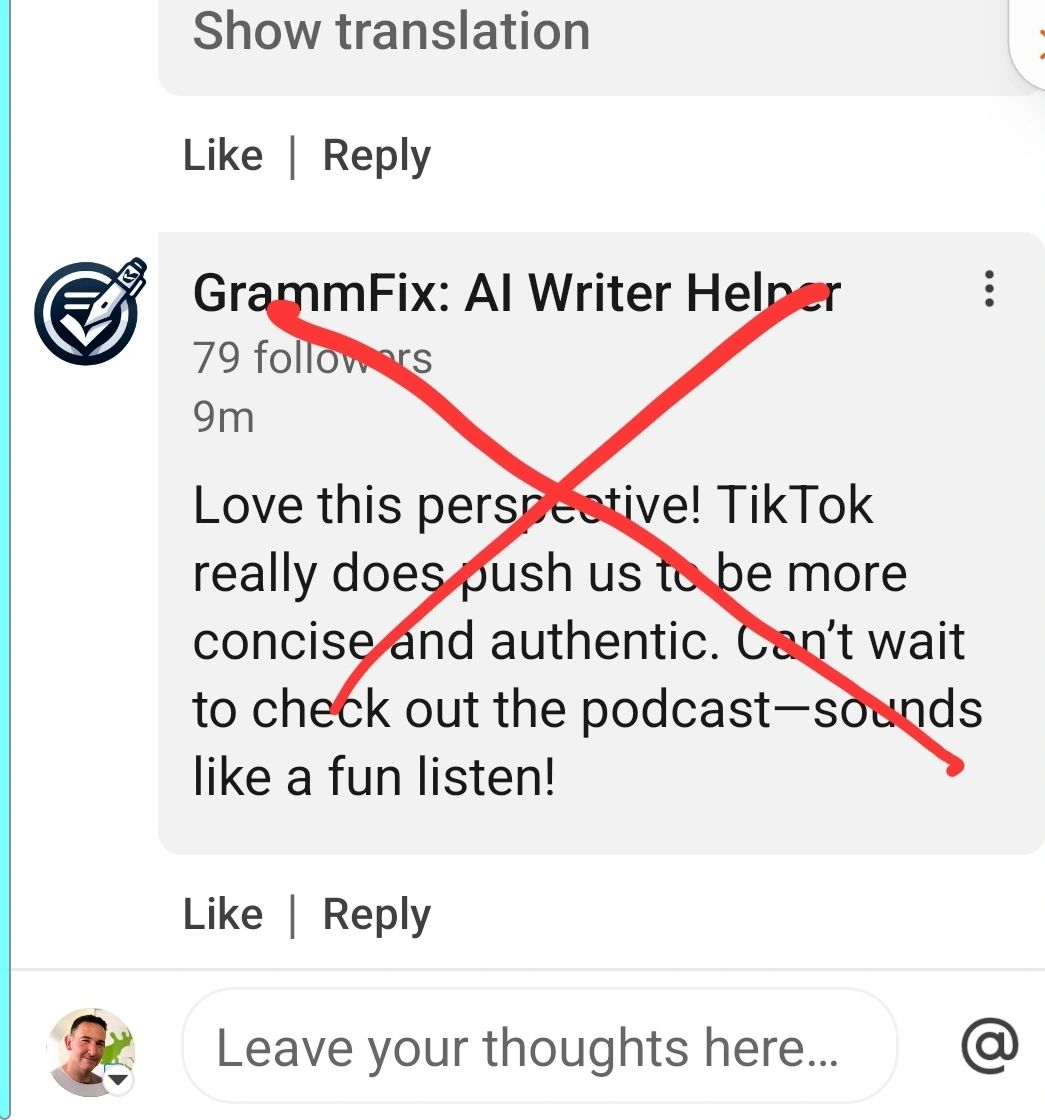Reply to the GrammFix comment

click(376, 914)
